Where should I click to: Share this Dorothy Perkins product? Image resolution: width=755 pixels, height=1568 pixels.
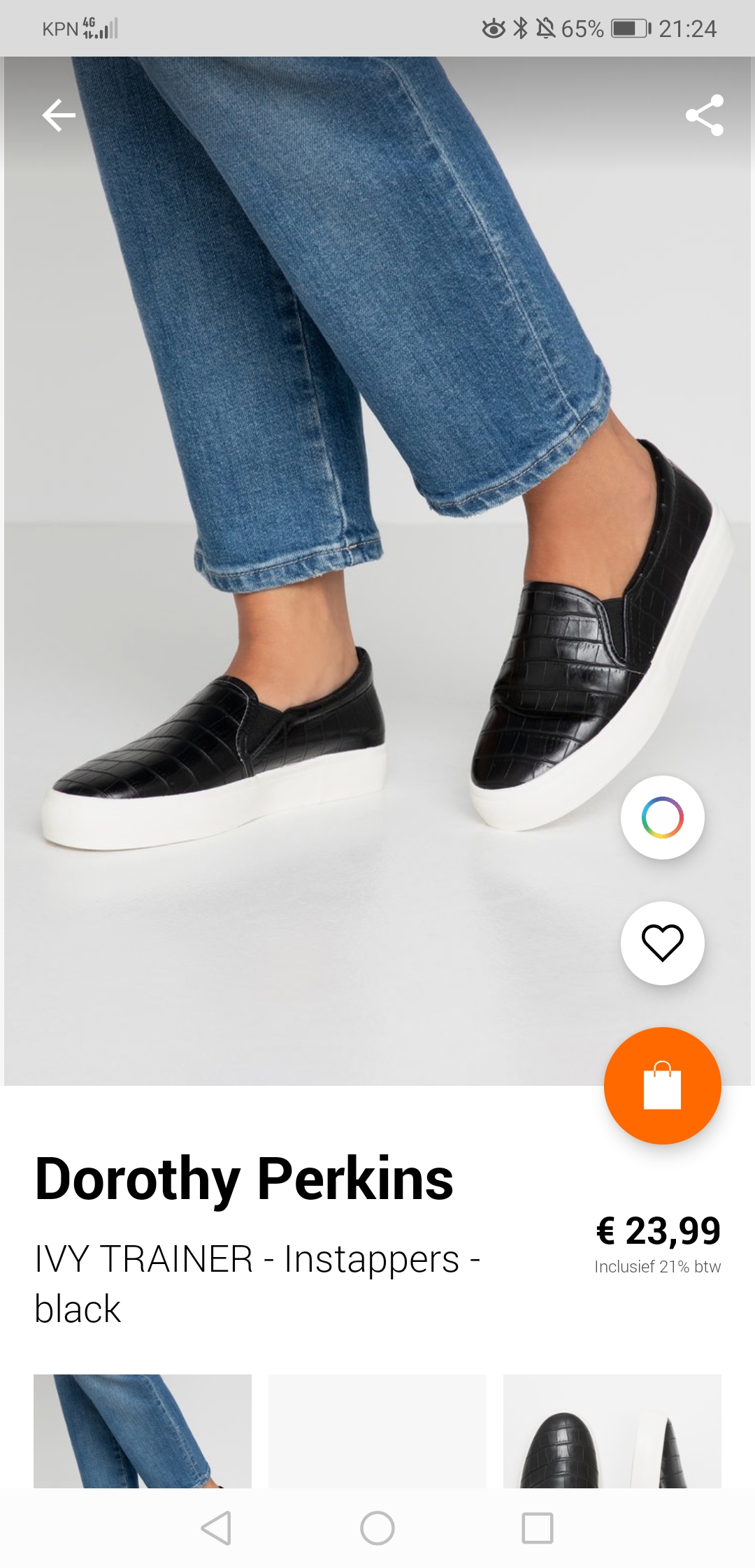pyautogui.click(x=704, y=115)
